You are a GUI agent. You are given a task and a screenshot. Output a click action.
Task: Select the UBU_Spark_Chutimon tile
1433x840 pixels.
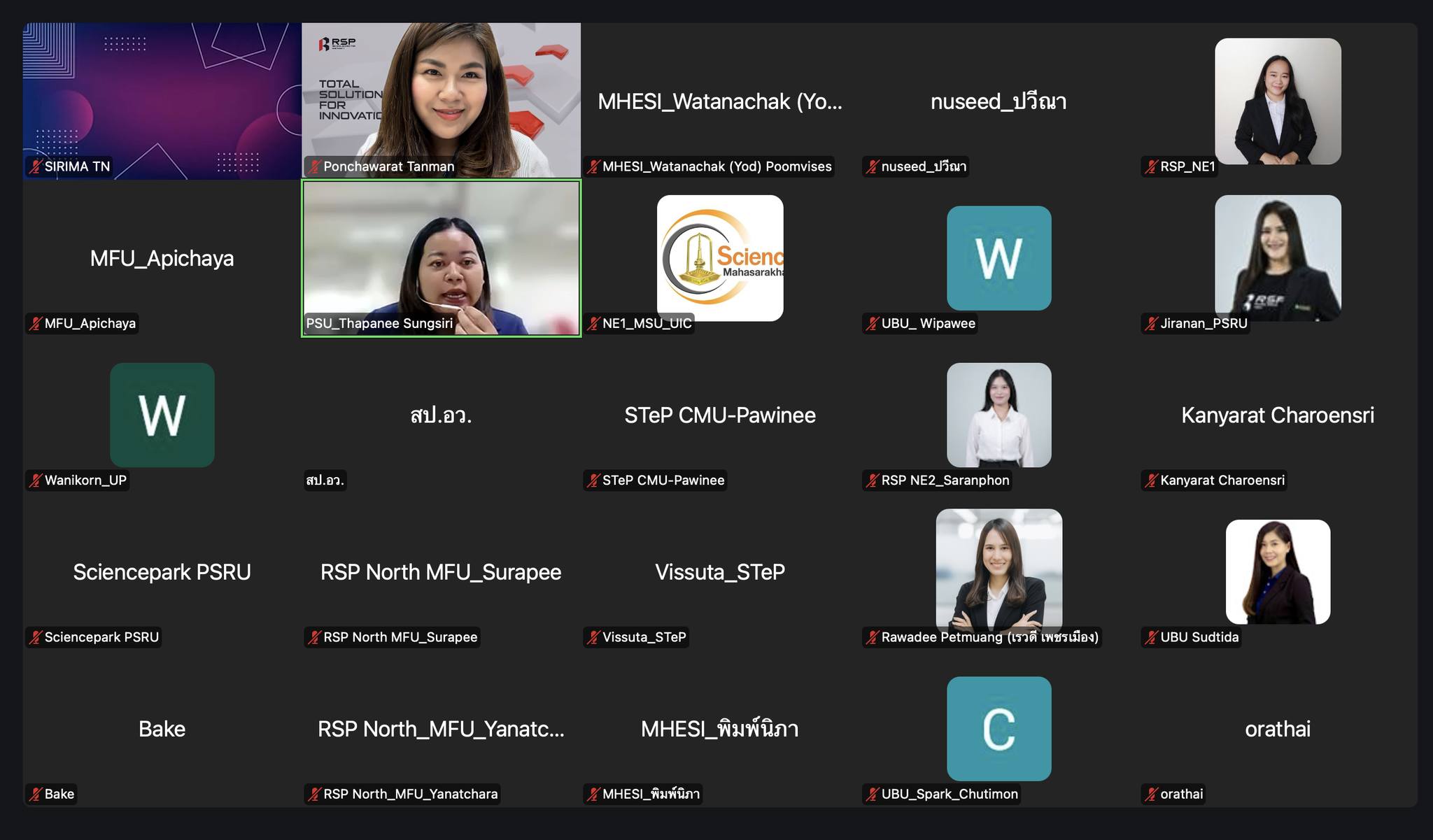click(998, 729)
